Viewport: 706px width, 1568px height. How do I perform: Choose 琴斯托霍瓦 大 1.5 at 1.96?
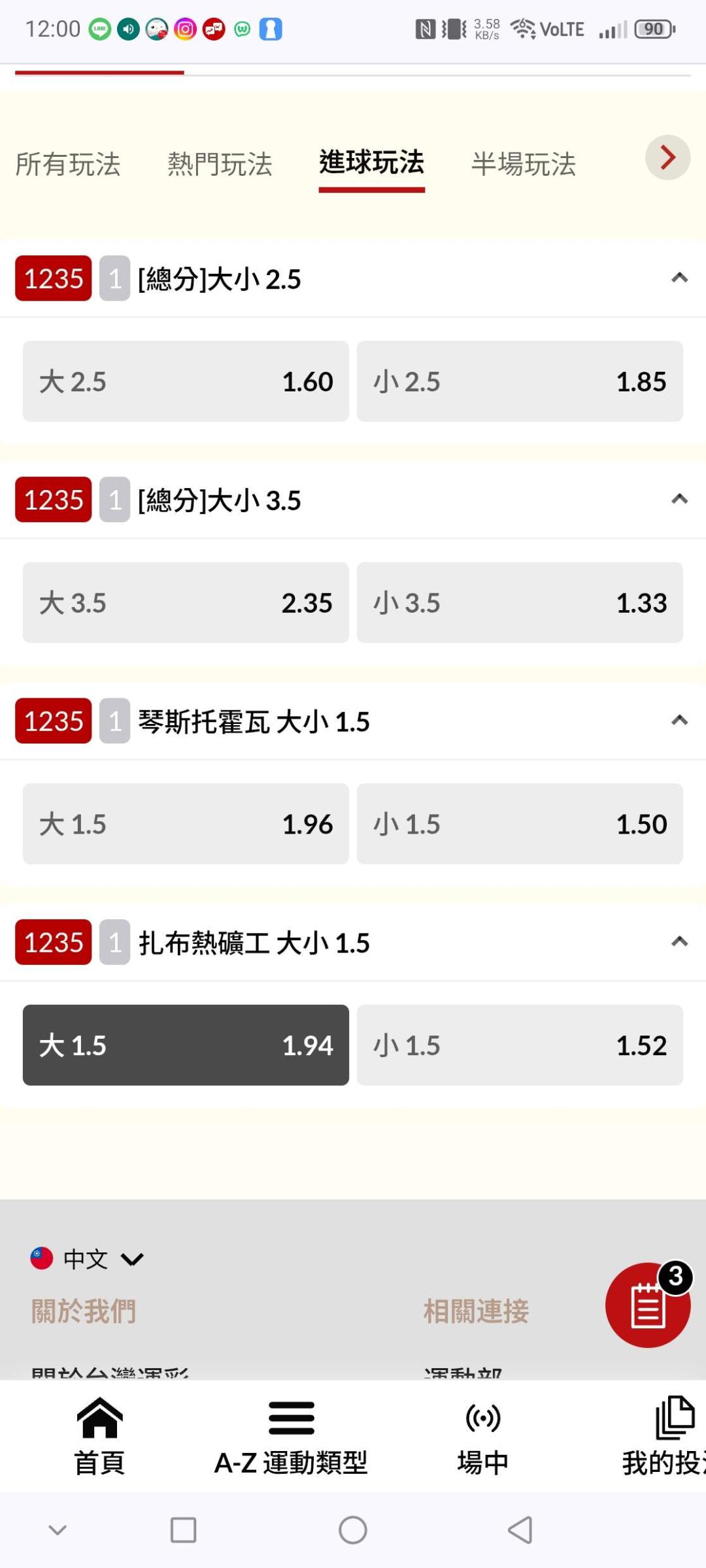point(186,824)
